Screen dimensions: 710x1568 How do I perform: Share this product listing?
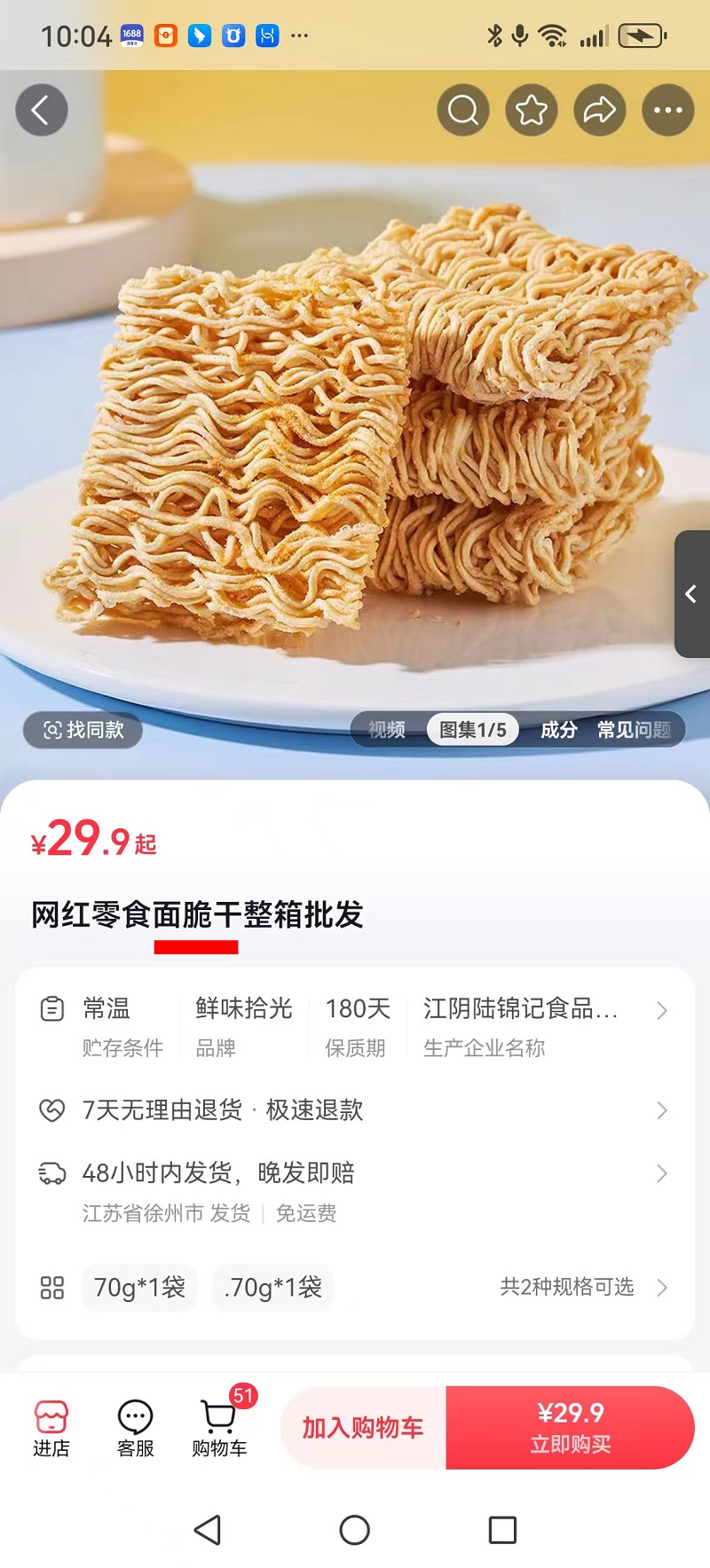600,111
